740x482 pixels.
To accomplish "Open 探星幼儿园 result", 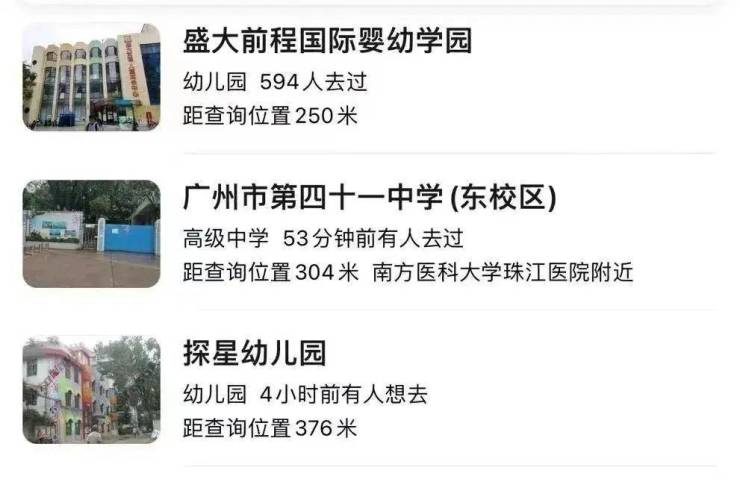I will point(254,353).
